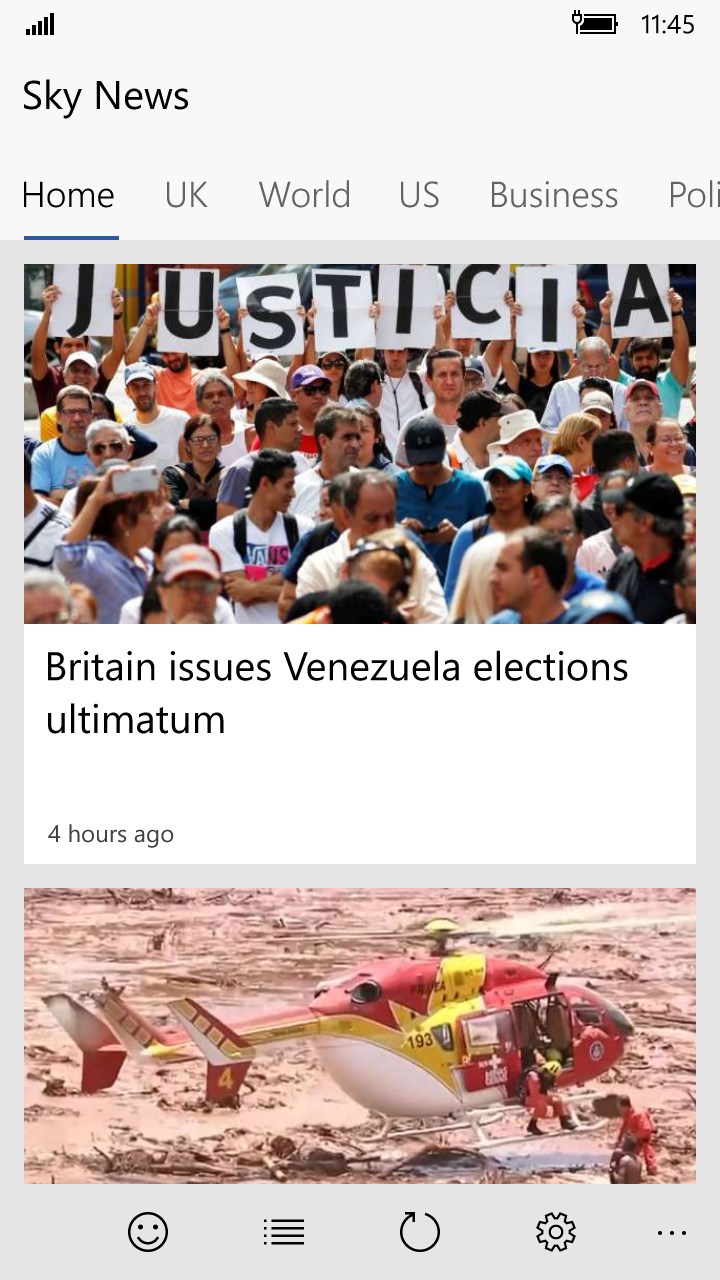Image resolution: width=720 pixels, height=1280 pixels.
Task: Go to the Business tab
Action: tap(553, 195)
